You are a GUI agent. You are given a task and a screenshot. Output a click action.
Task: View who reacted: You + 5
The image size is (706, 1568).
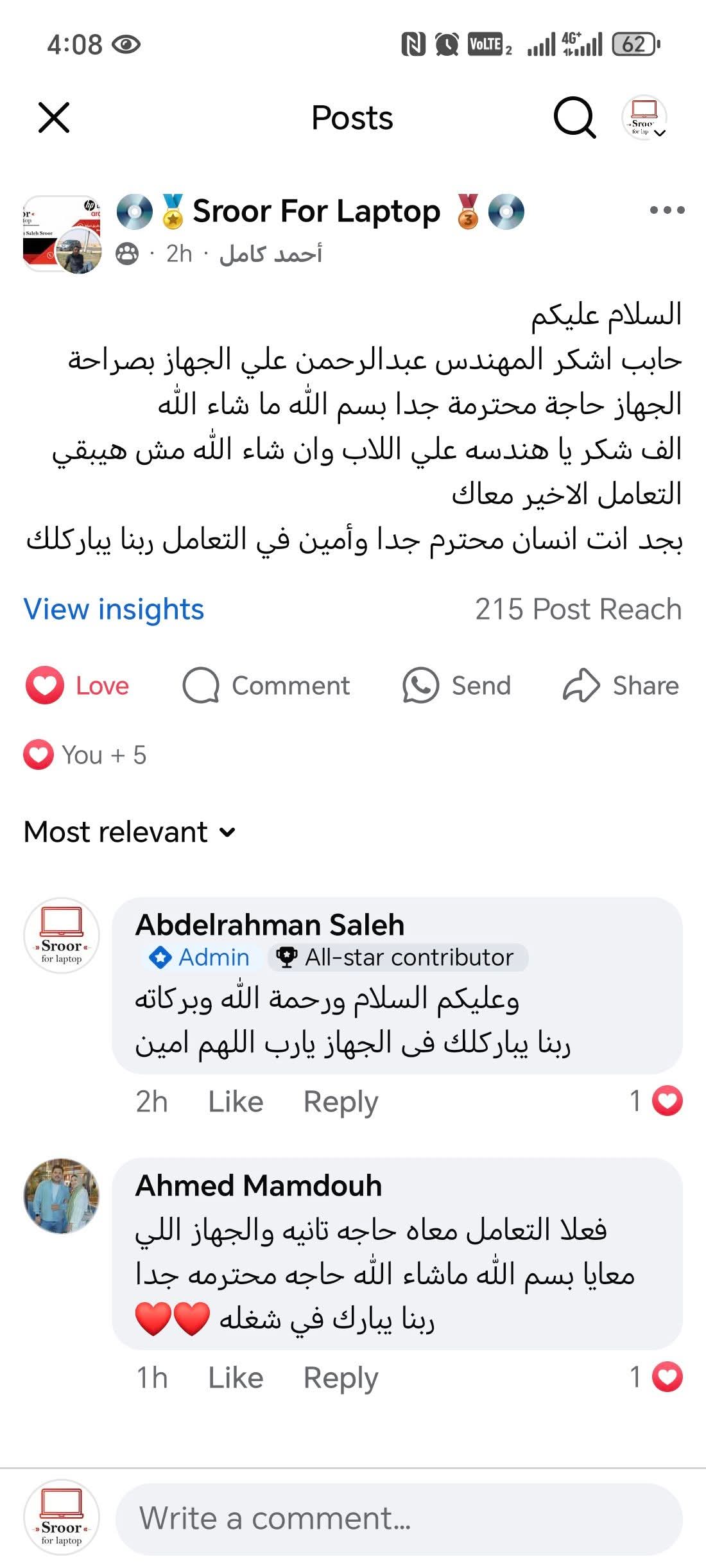pyautogui.click(x=85, y=755)
